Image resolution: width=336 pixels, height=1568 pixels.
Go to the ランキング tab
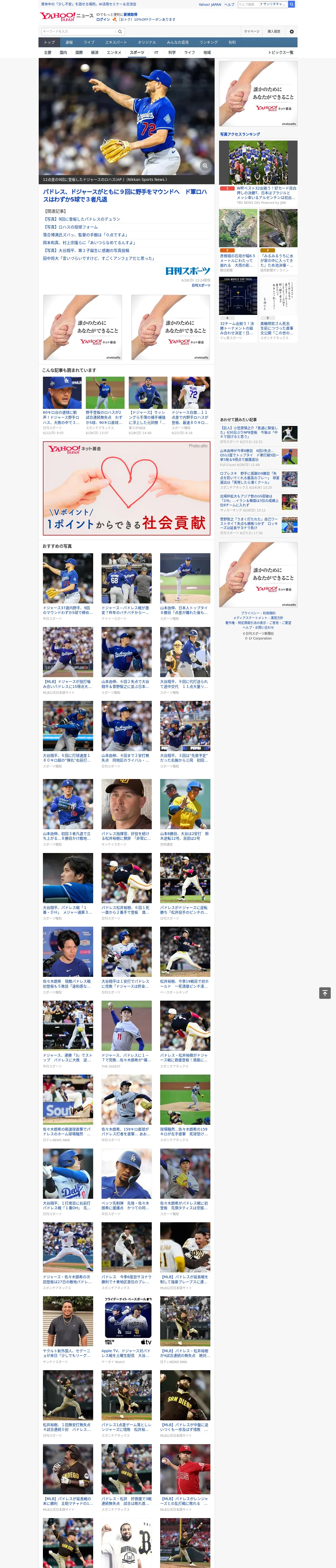click(x=209, y=43)
